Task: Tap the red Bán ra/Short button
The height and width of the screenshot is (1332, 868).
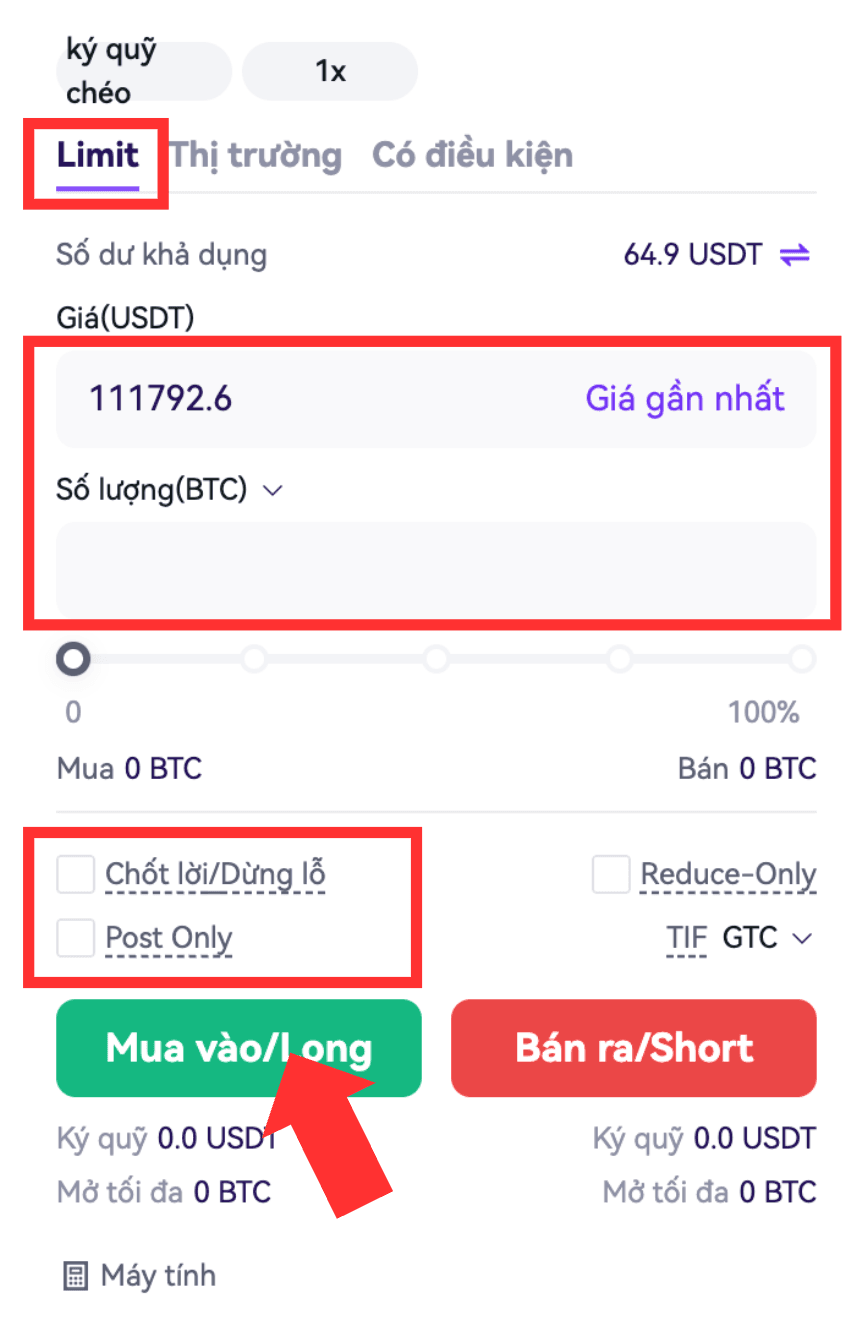Action: click(x=634, y=1048)
